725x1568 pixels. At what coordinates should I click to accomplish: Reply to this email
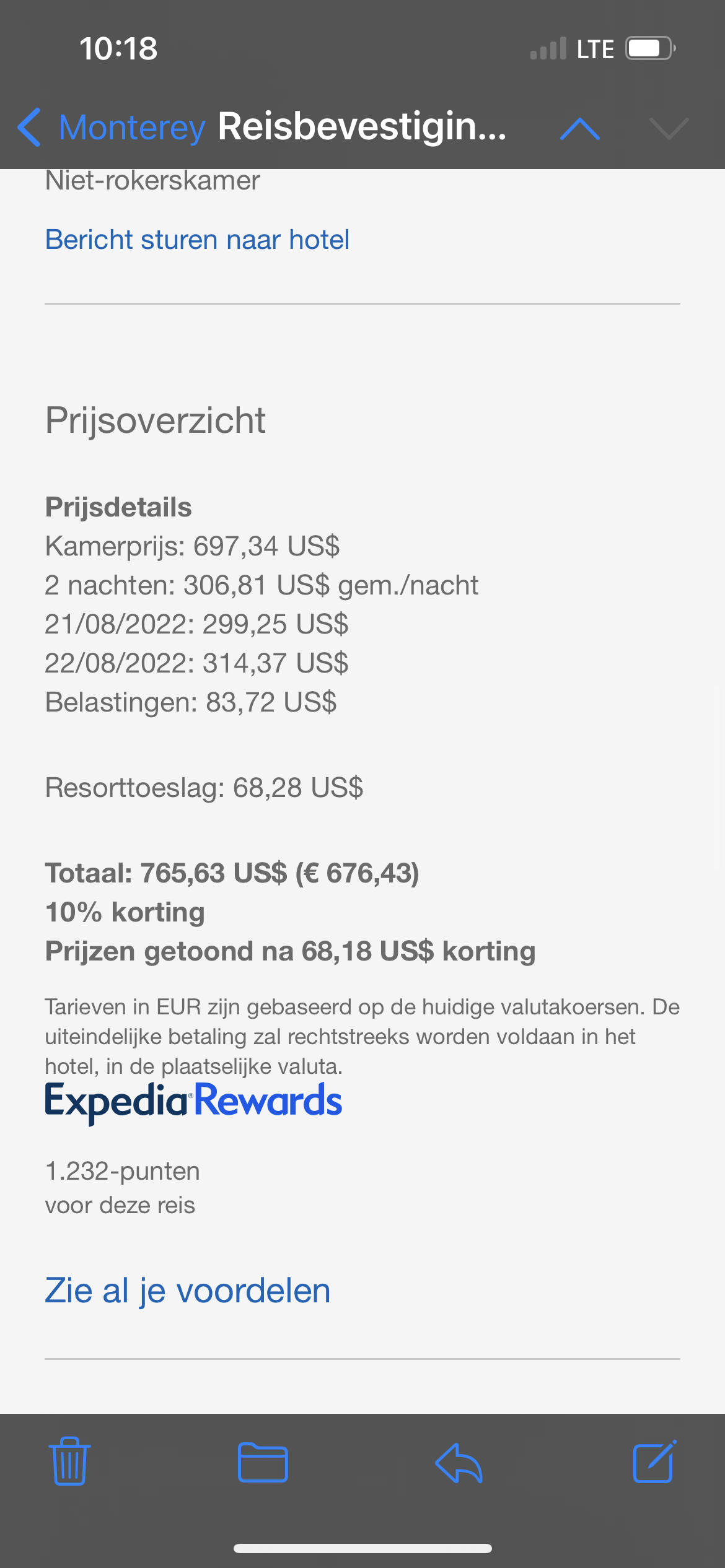[x=459, y=1462]
